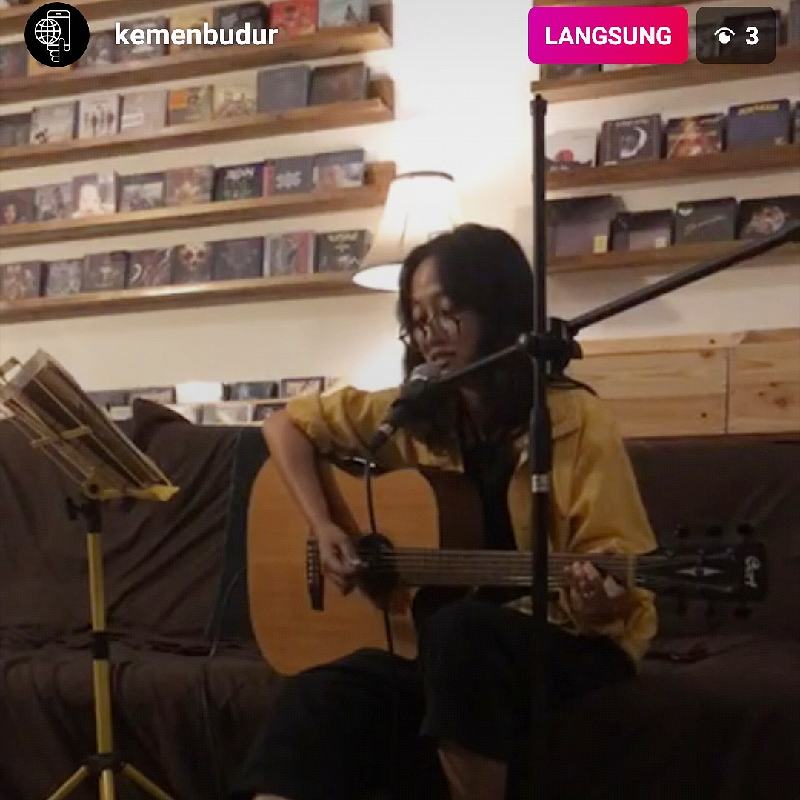
Task: Tap the kemenbudur username
Action: tap(196, 36)
